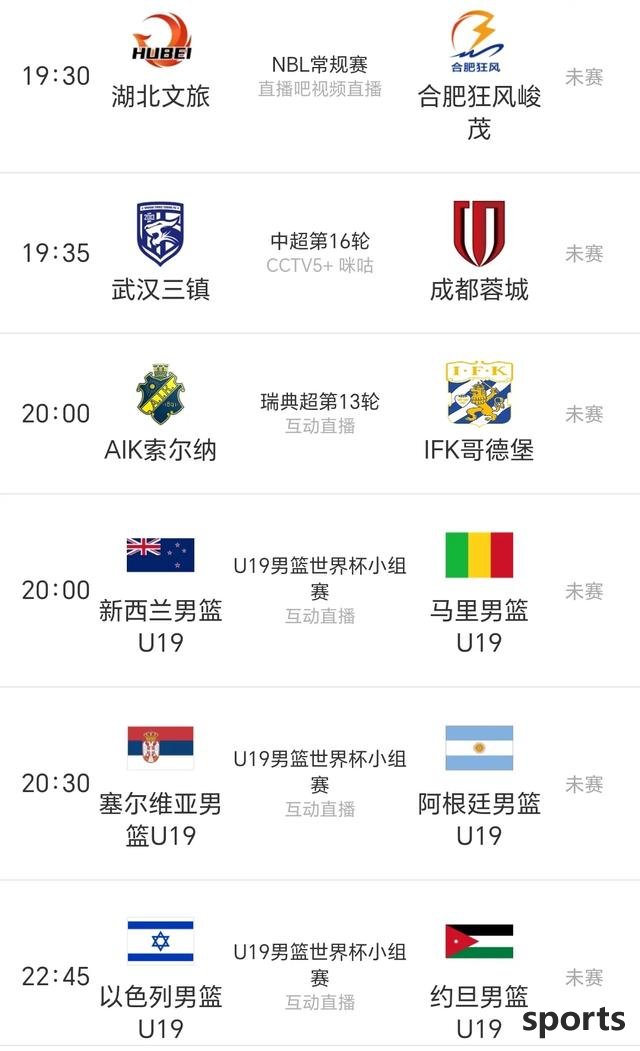Open the AIK索尔纳 vs IFK哥德堡 match

coord(320,413)
